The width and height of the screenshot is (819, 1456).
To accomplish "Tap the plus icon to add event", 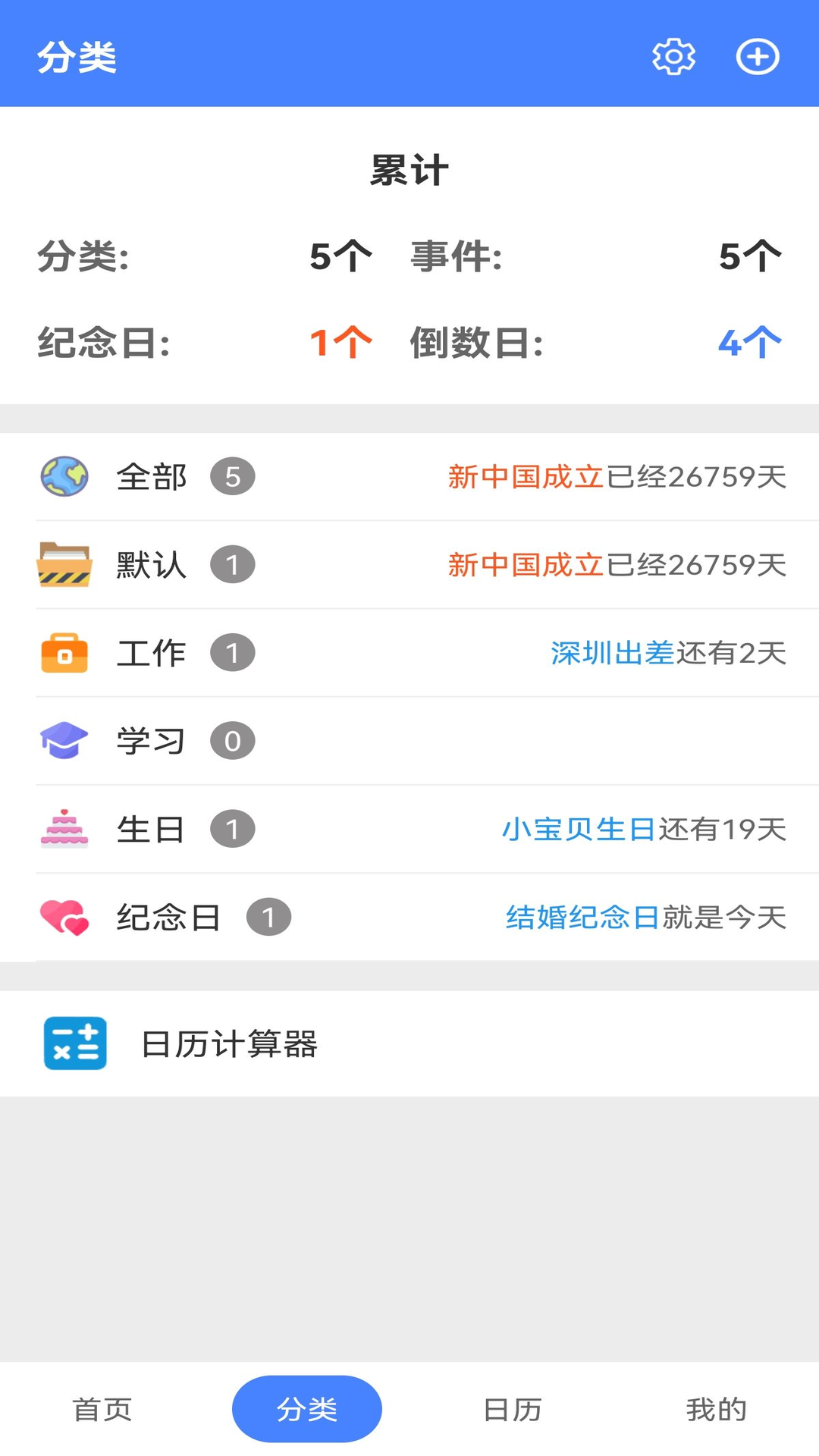I will coord(758,56).
